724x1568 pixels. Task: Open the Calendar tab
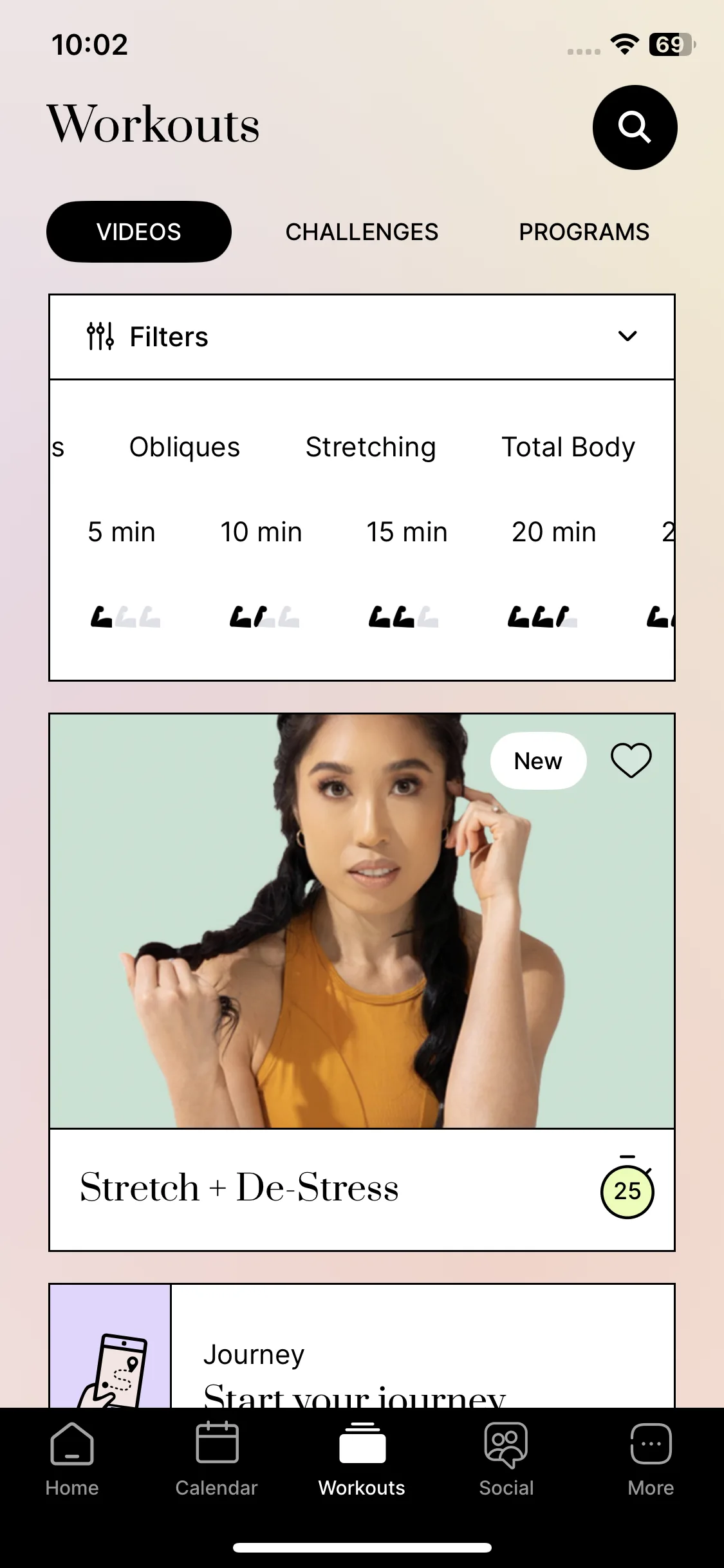click(x=217, y=1460)
